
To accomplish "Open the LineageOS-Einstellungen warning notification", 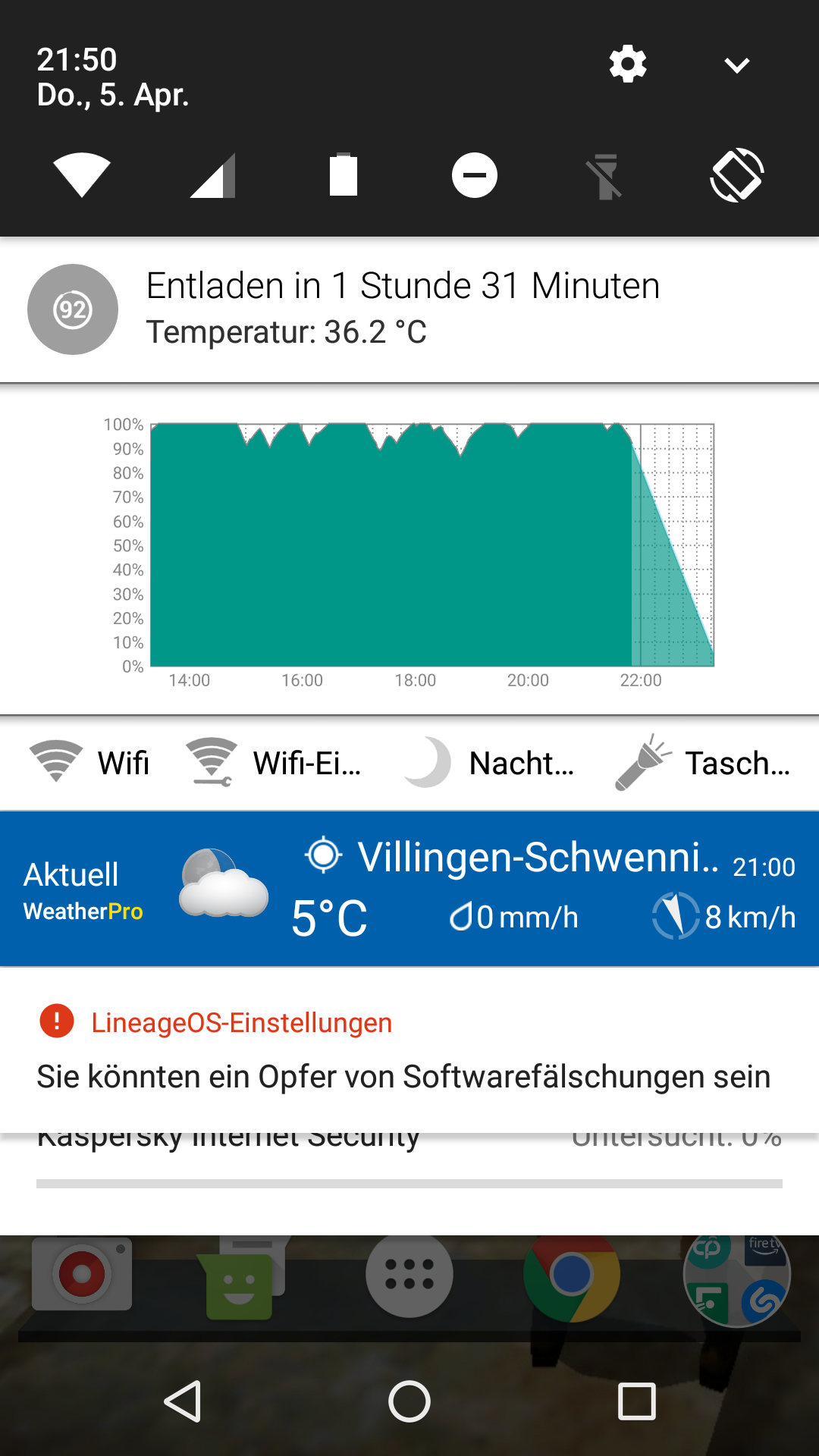I will tap(409, 1050).
